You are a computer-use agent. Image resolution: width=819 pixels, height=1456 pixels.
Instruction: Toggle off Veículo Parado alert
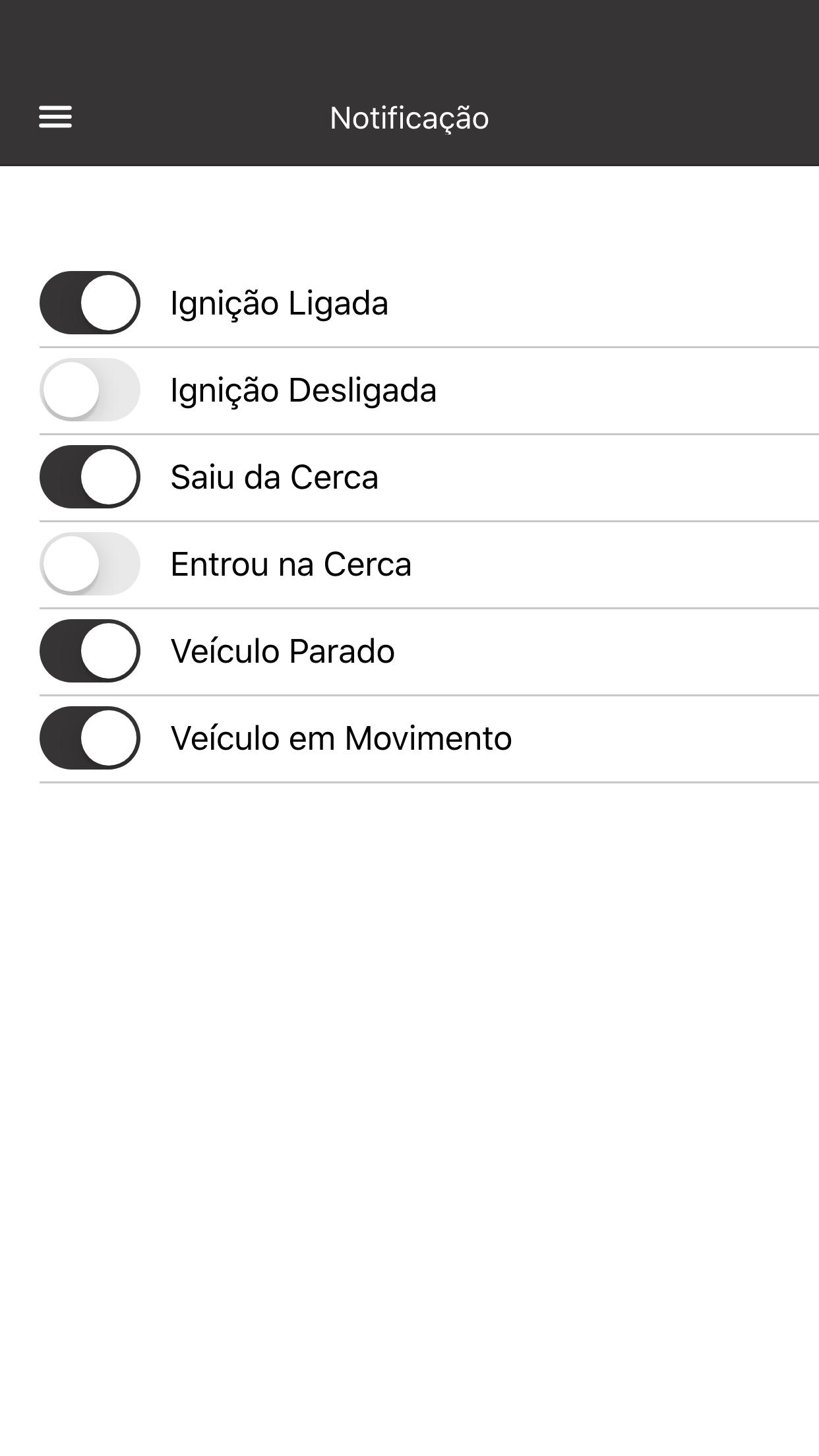pos(90,651)
